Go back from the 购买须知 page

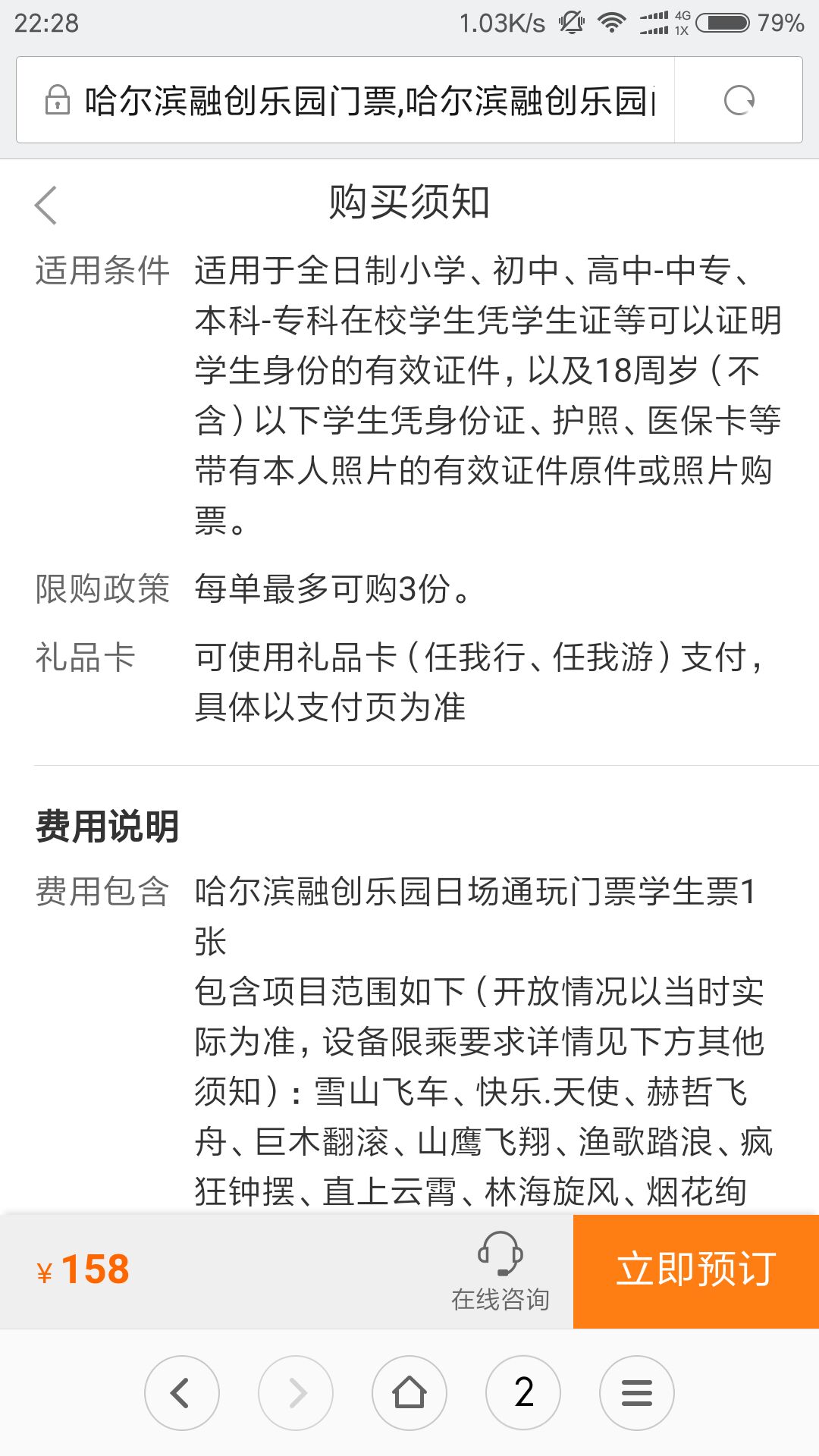[45, 205]
